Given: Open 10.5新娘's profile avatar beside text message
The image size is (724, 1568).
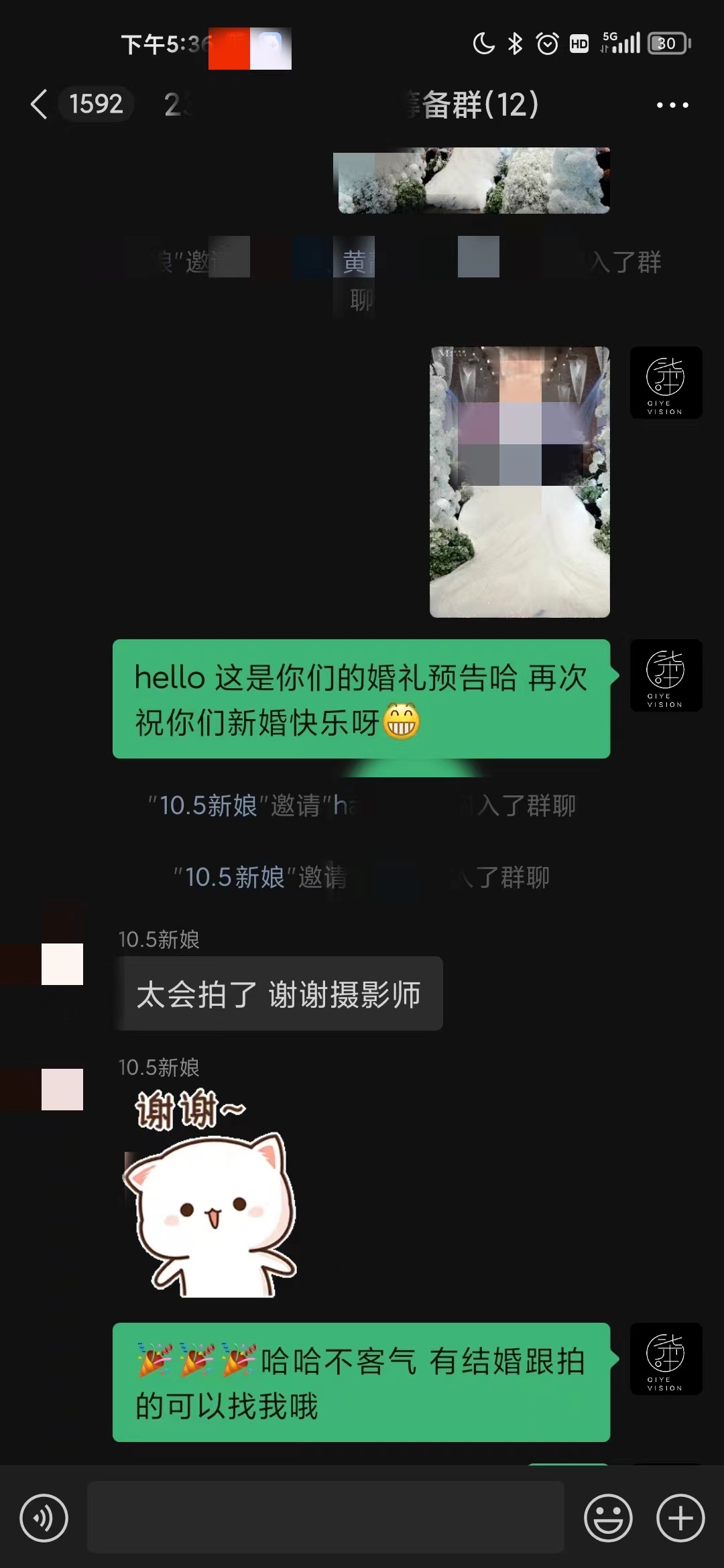Looking at the screenshot, I should (x=62, y=964).
